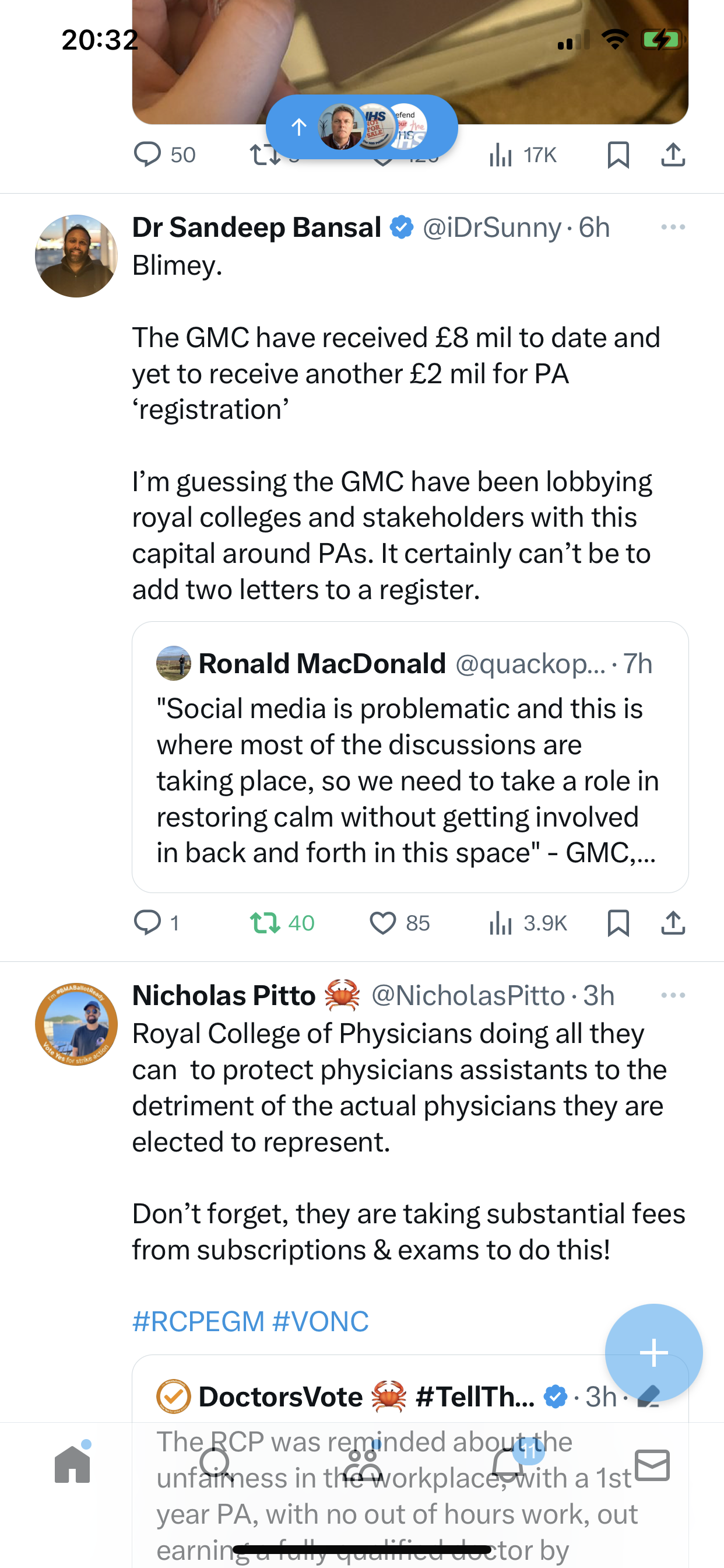Reply to Dr Sandeep Bansal's post
This screenshot has height=1568, width=724.
click(156, 923)
